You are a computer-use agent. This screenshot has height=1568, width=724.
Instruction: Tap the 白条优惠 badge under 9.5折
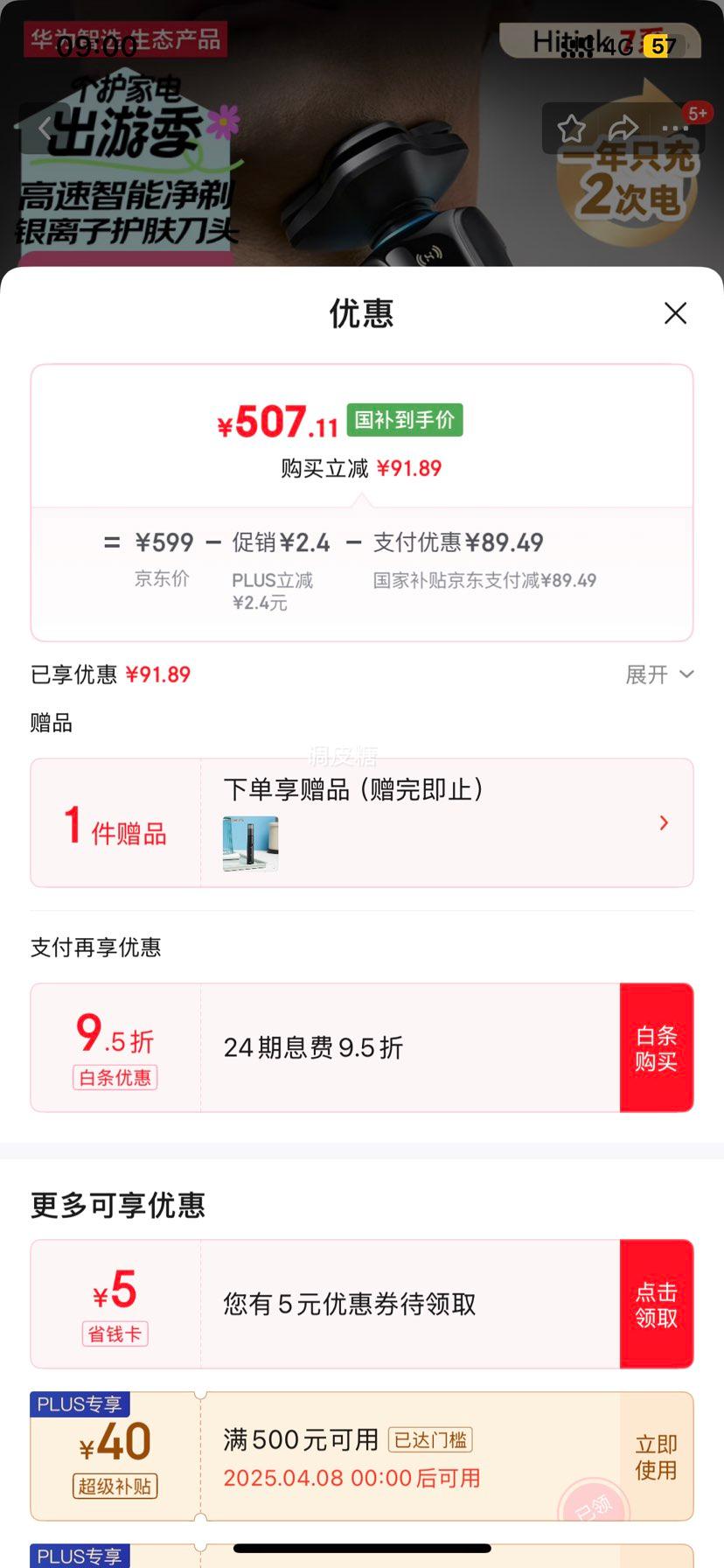point(114,1078)
